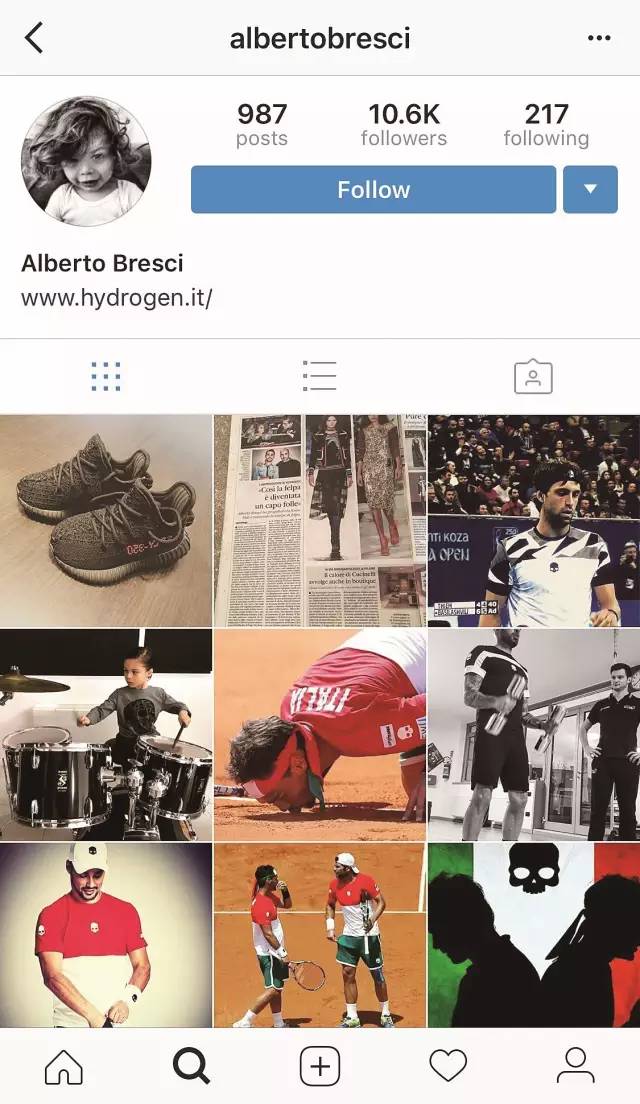The height and width of the screenshot is (1104, 640).
Task: Go to the Home feed tab
Action: point(64,1067)
